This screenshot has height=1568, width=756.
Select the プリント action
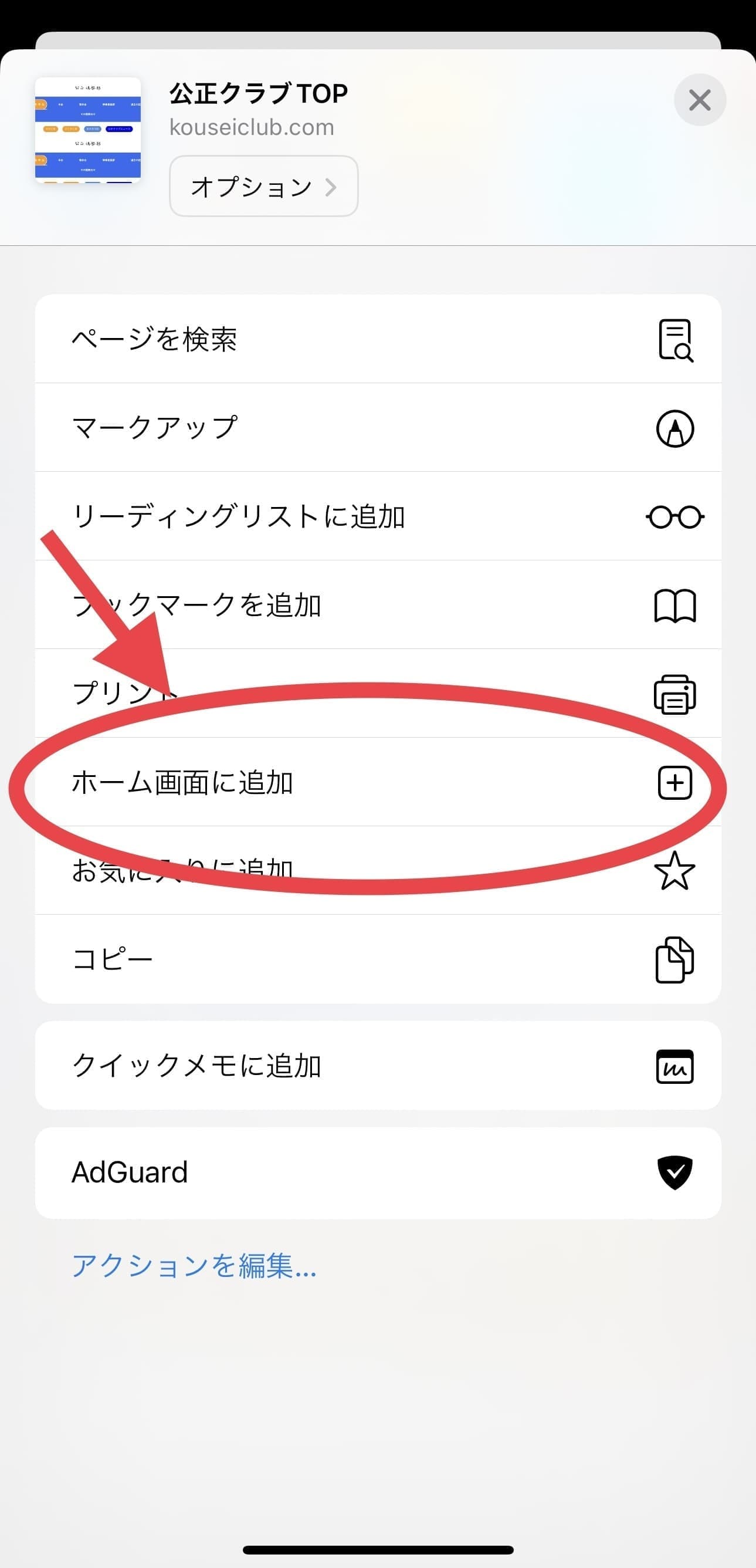click(x=378, y=693)
